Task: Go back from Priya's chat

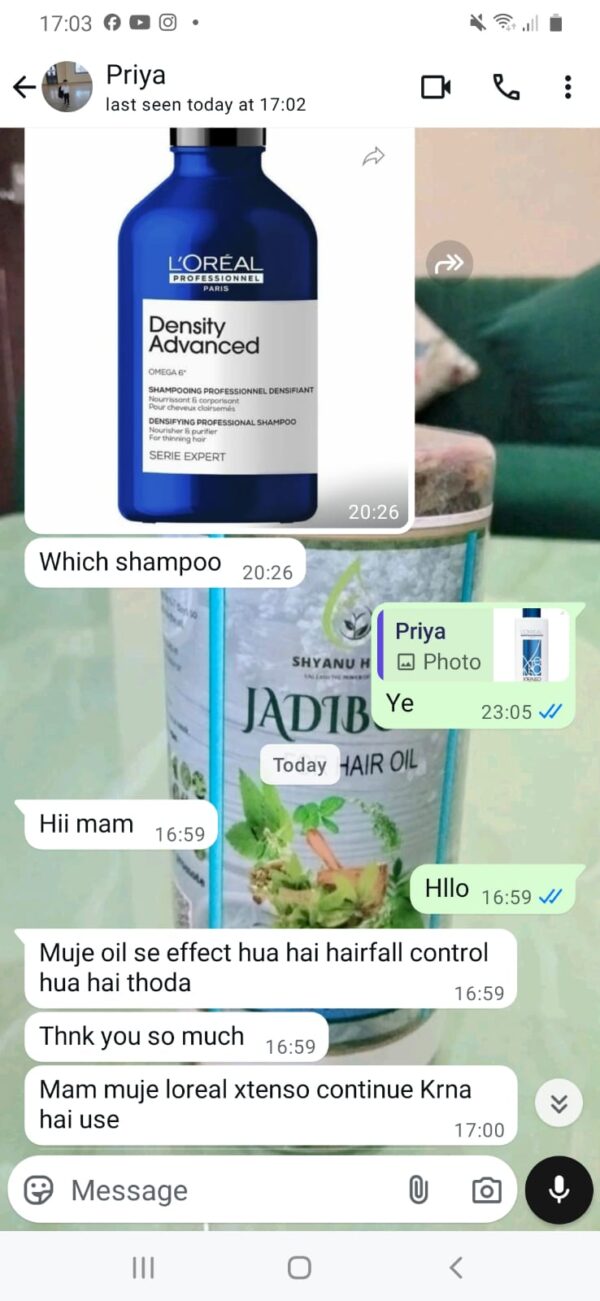Action: point(24,88)
